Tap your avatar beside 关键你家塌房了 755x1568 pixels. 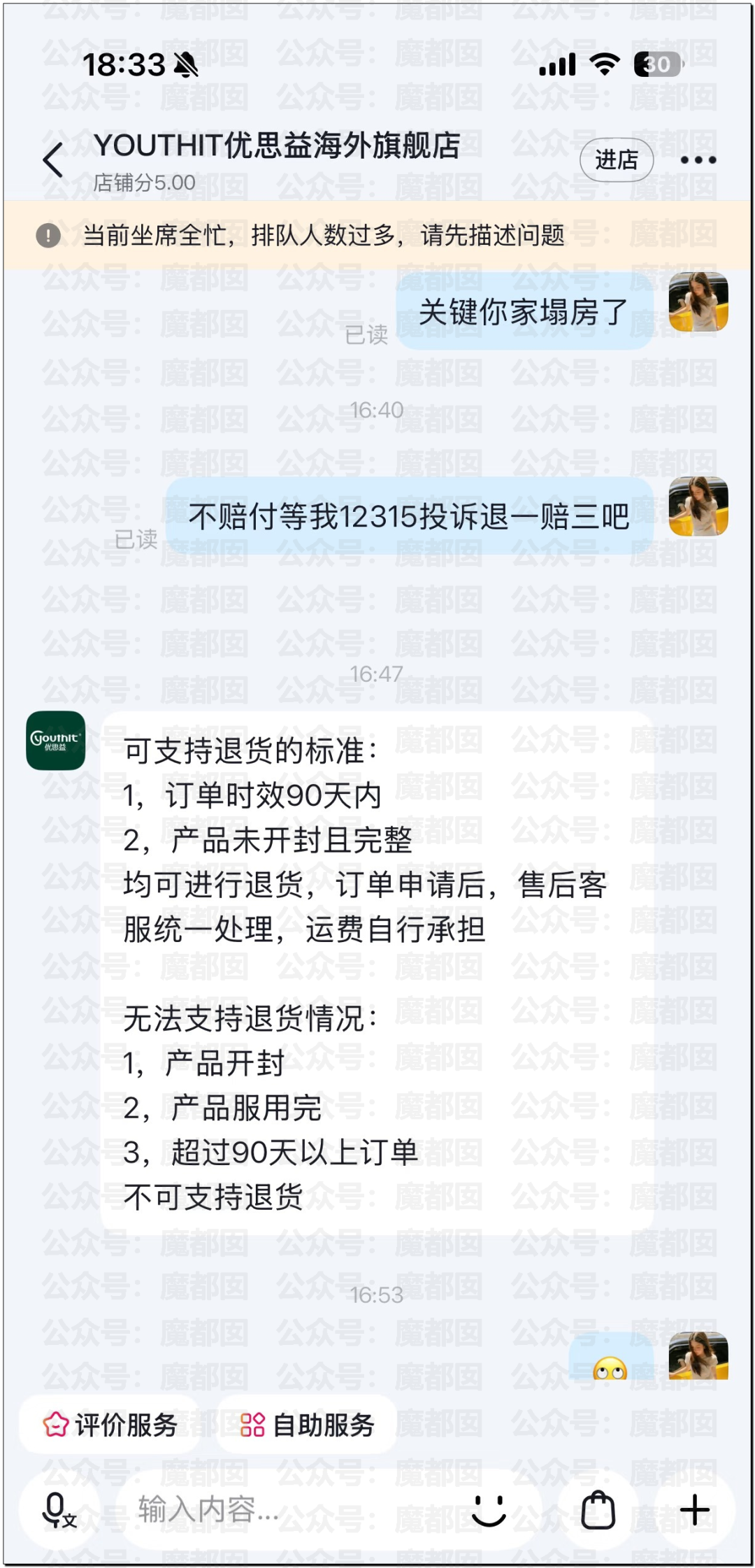[698, 302]
